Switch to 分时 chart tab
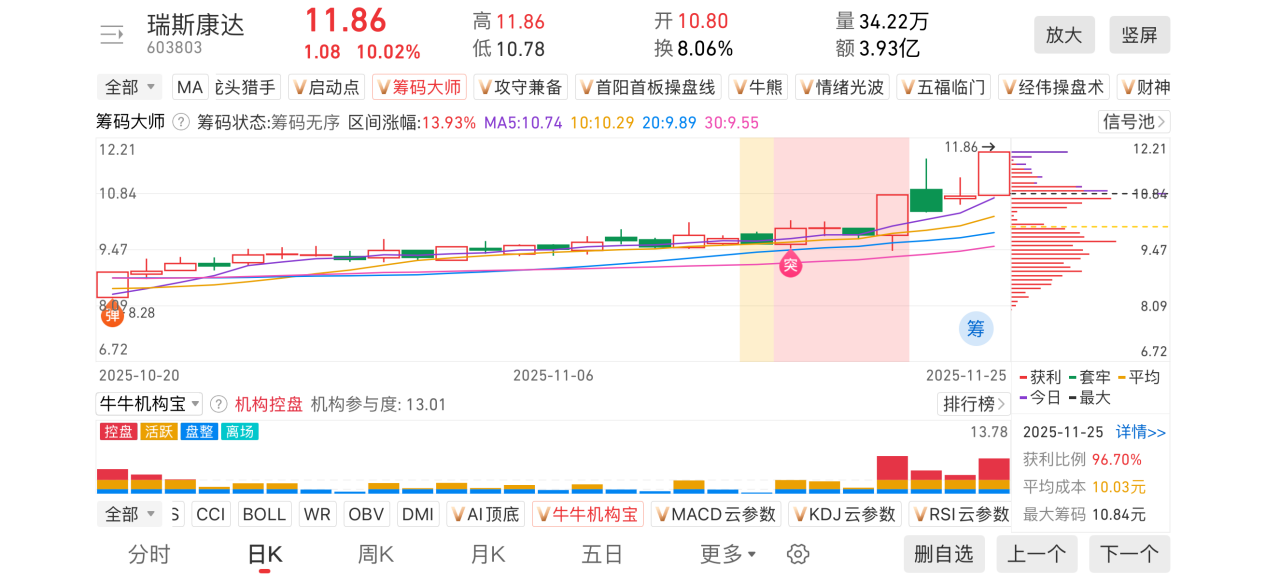1266x582 pixels. point(150,554)
